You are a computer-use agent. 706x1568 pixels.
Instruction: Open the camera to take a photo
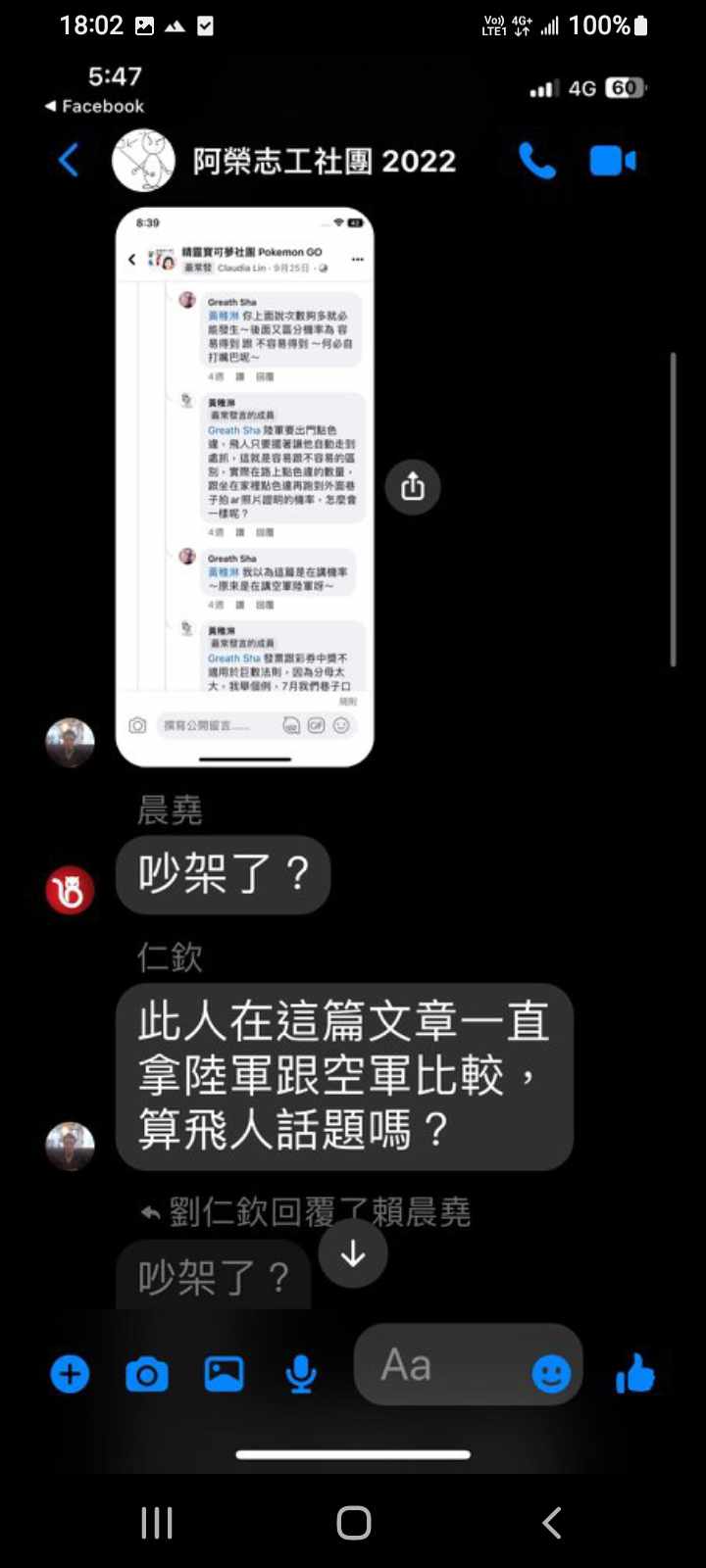pos(147,1375)
